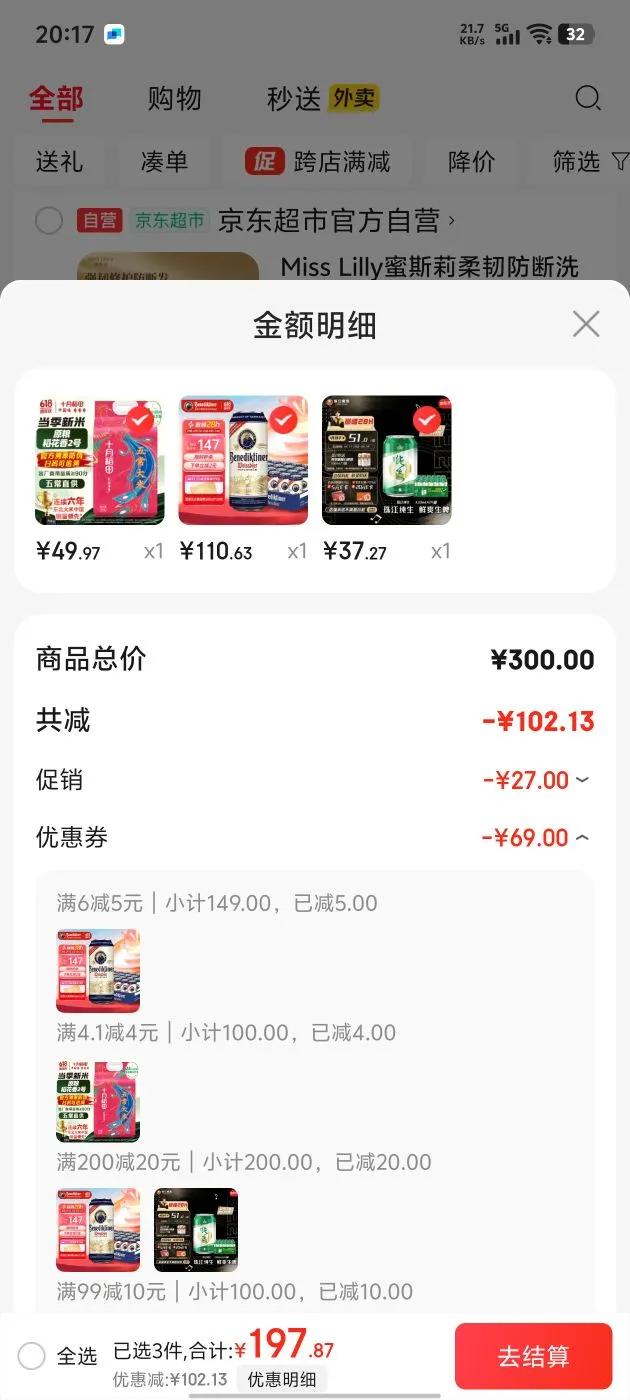
Task: Expand the 促销 discount details
Action: [x=582, y=780]
